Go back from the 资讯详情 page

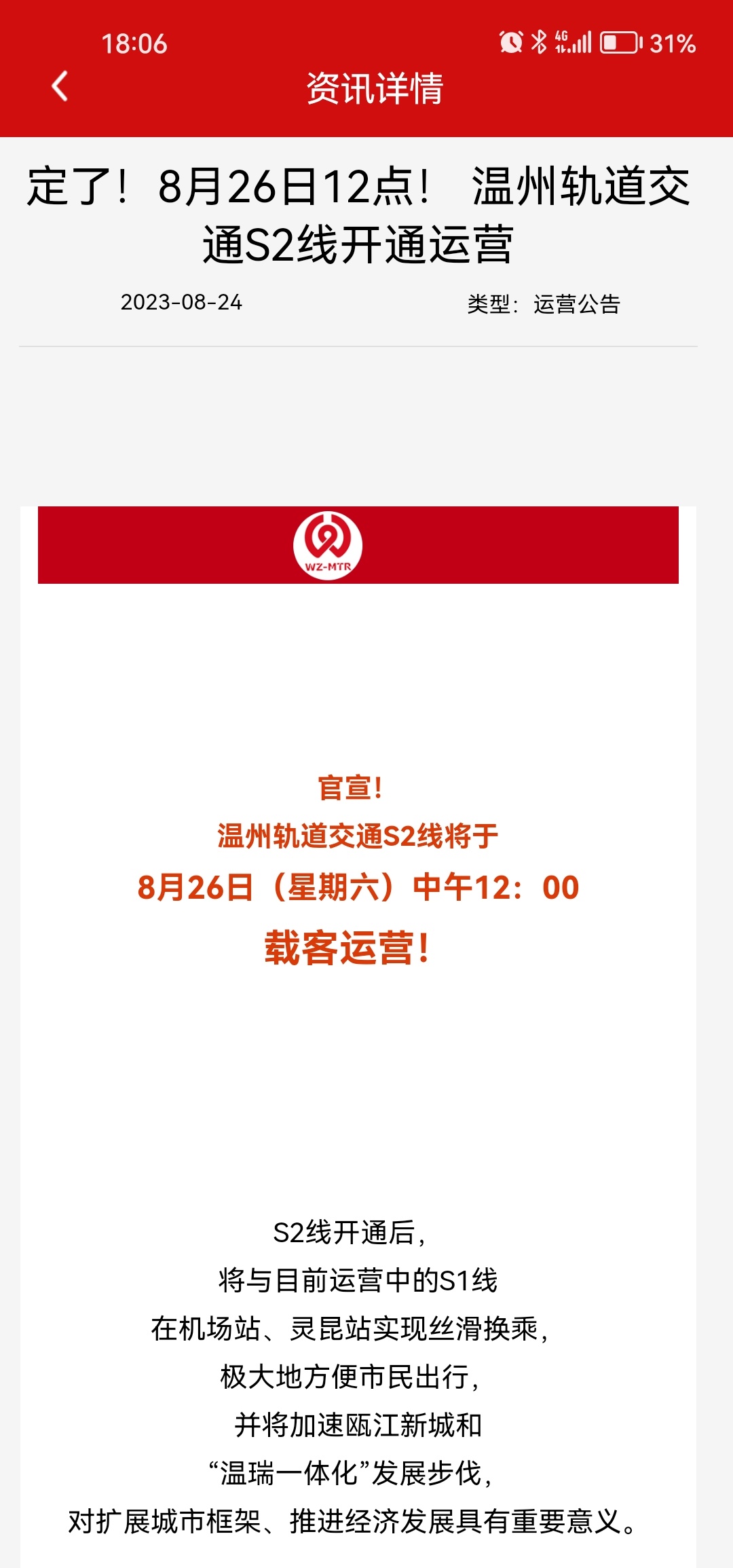(x=60, y=86)
